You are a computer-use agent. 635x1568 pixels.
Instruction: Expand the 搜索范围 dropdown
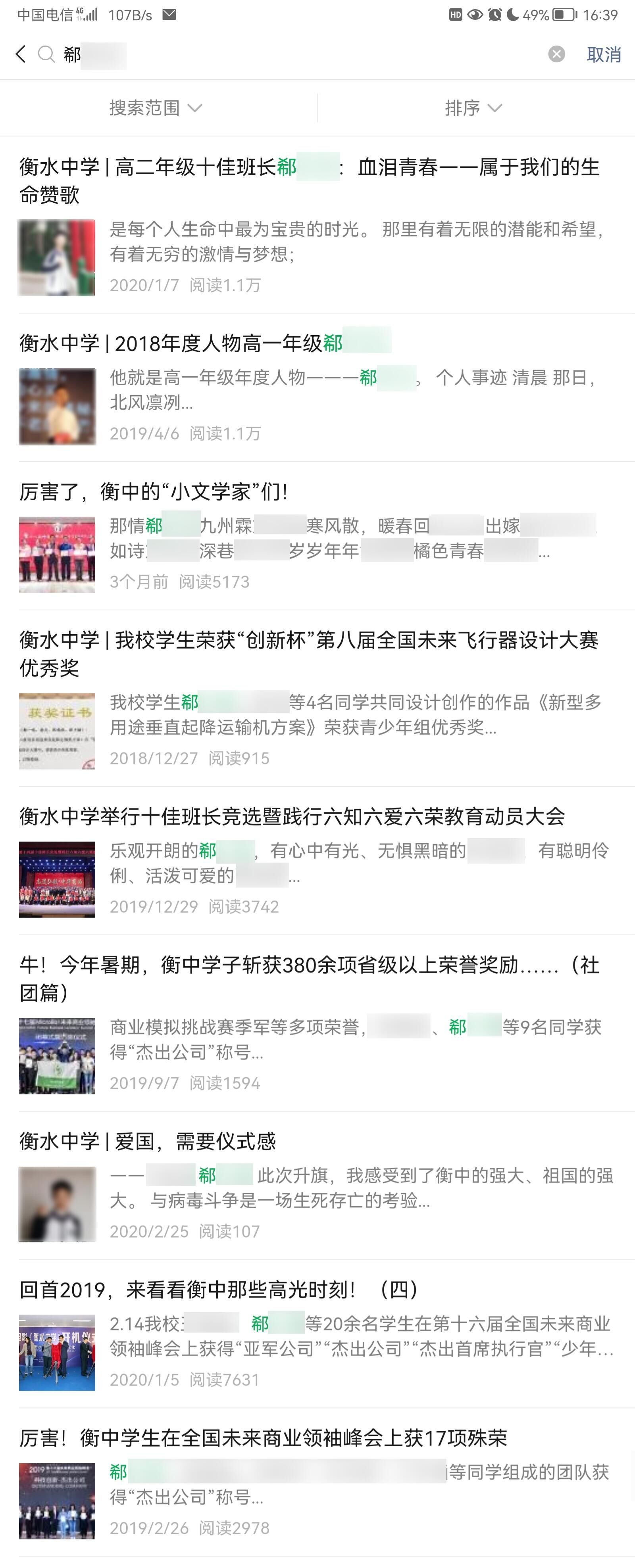coord(156,108)
